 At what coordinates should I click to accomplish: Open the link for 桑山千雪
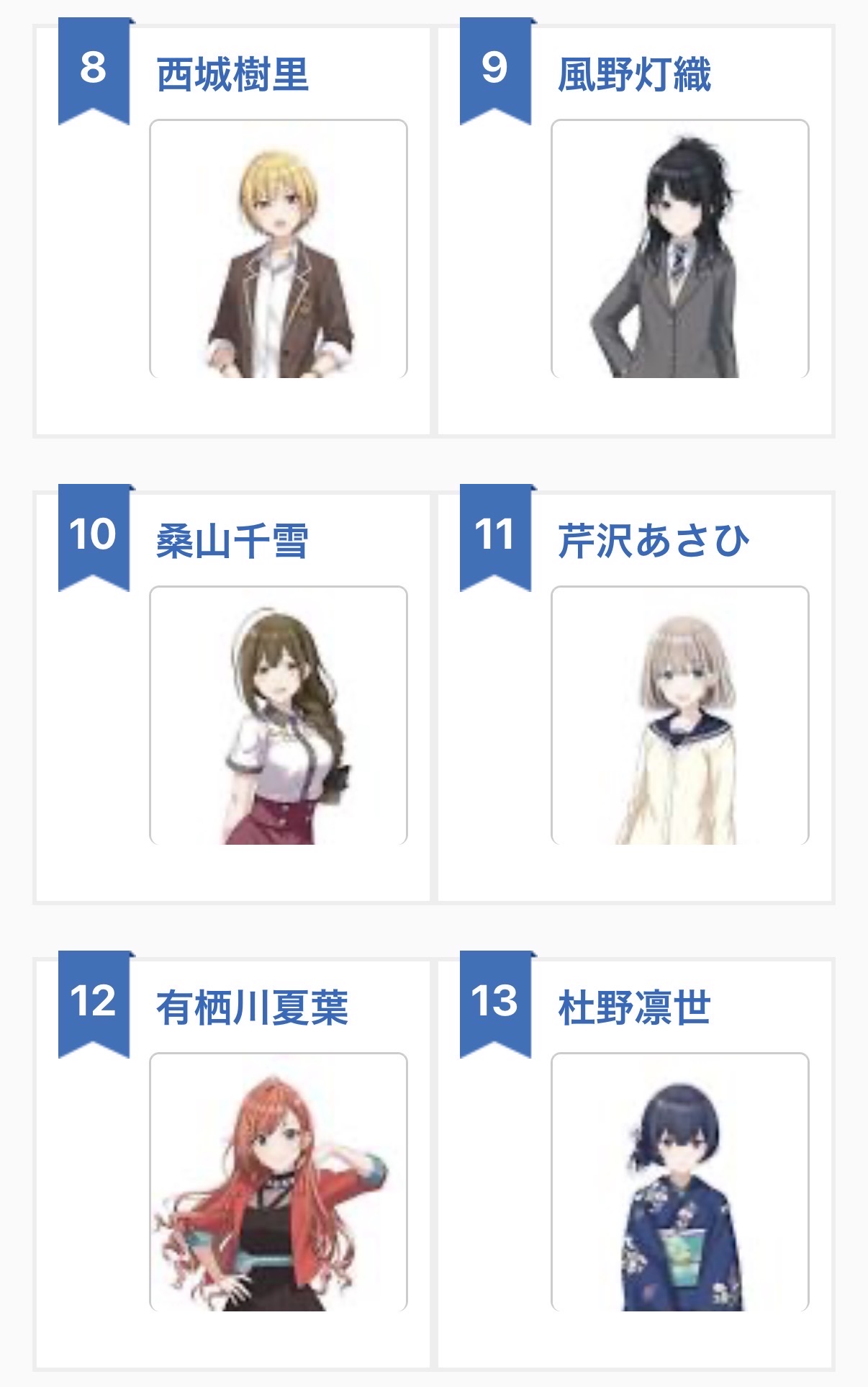click(232, 542)
